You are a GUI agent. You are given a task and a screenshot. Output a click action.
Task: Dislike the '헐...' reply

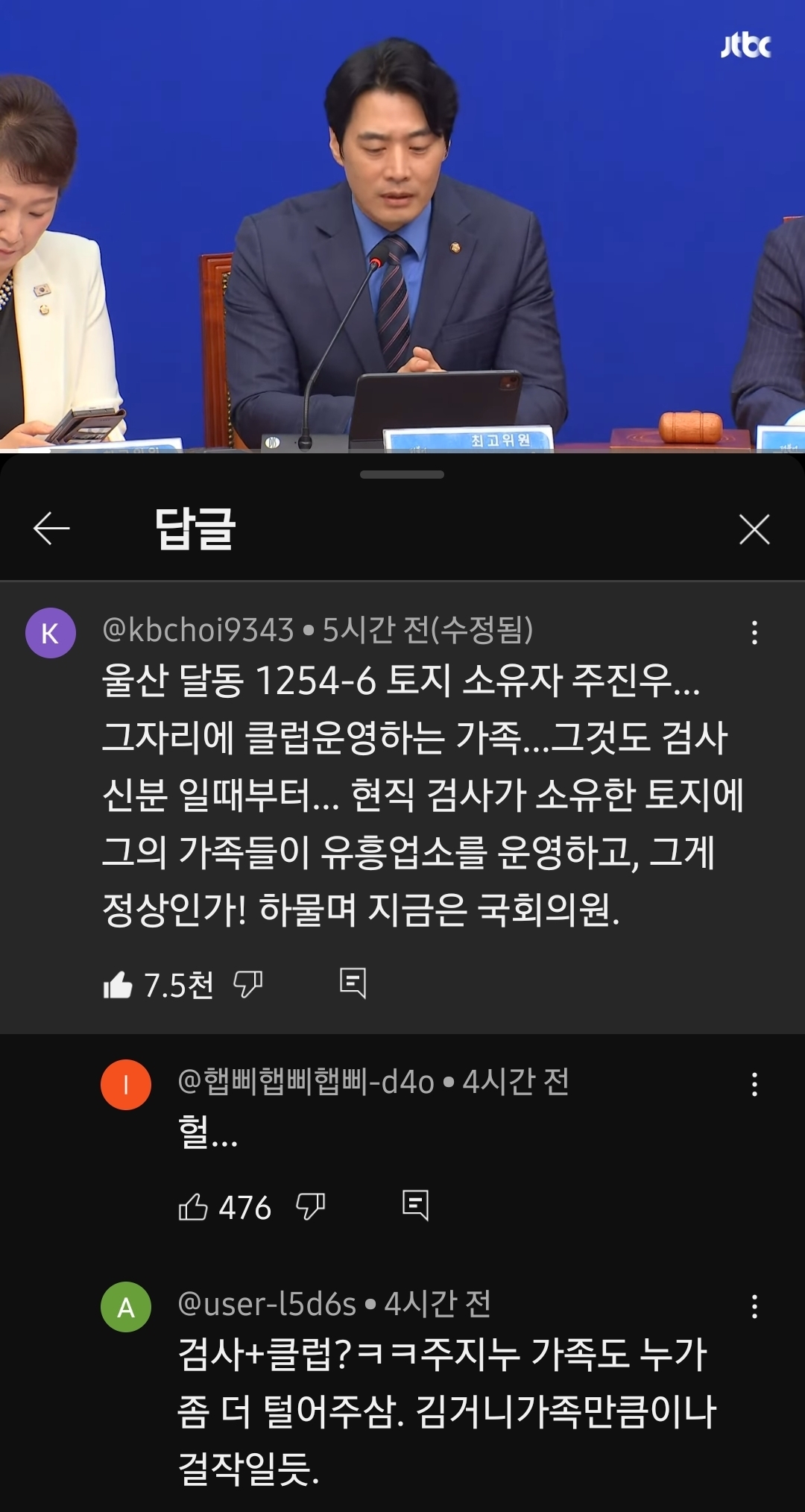pos(310,1206)
